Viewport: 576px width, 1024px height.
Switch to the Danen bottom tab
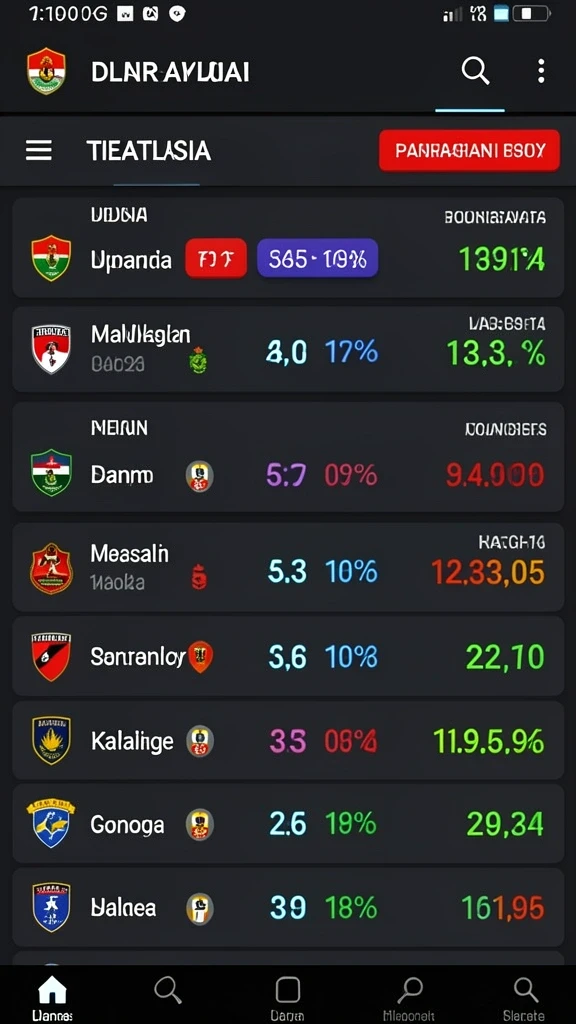click(287, 999)
